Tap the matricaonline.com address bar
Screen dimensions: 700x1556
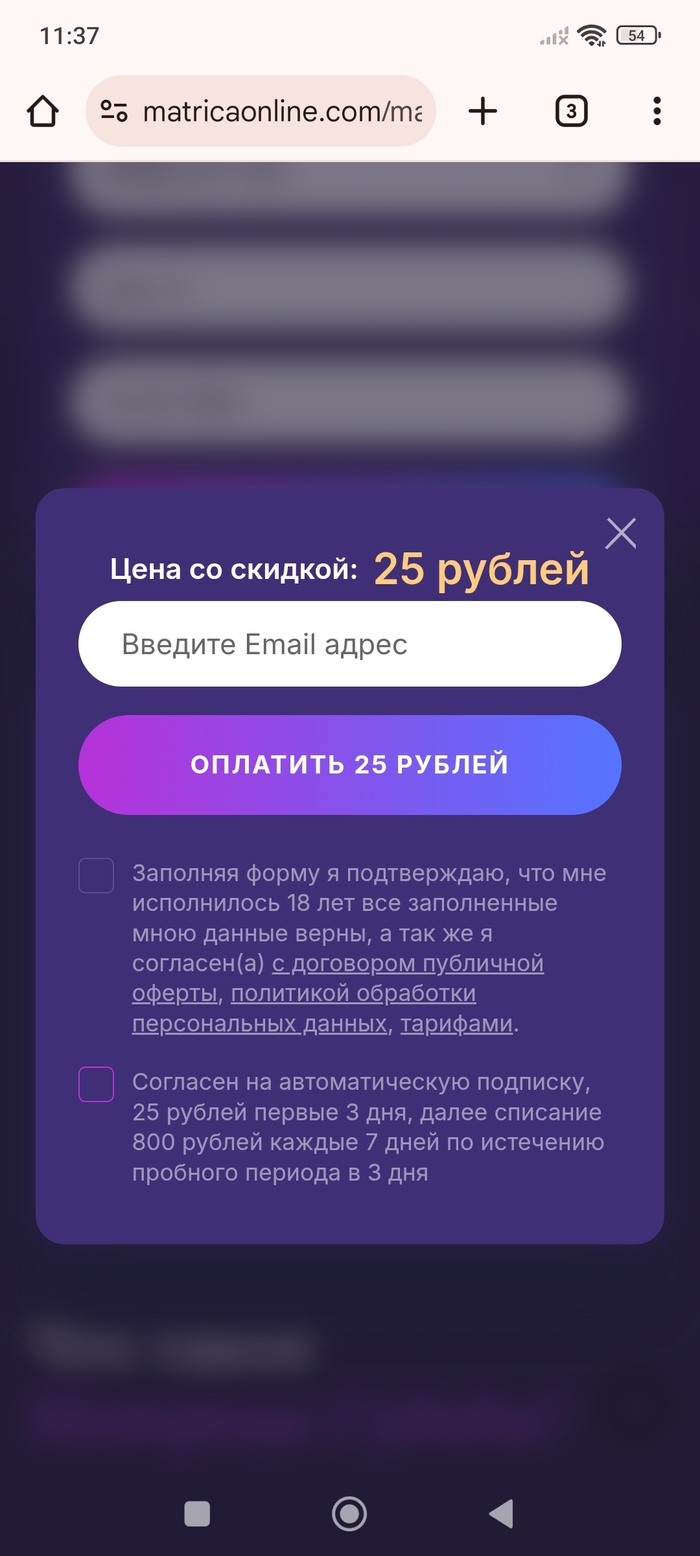click(280, 111)
